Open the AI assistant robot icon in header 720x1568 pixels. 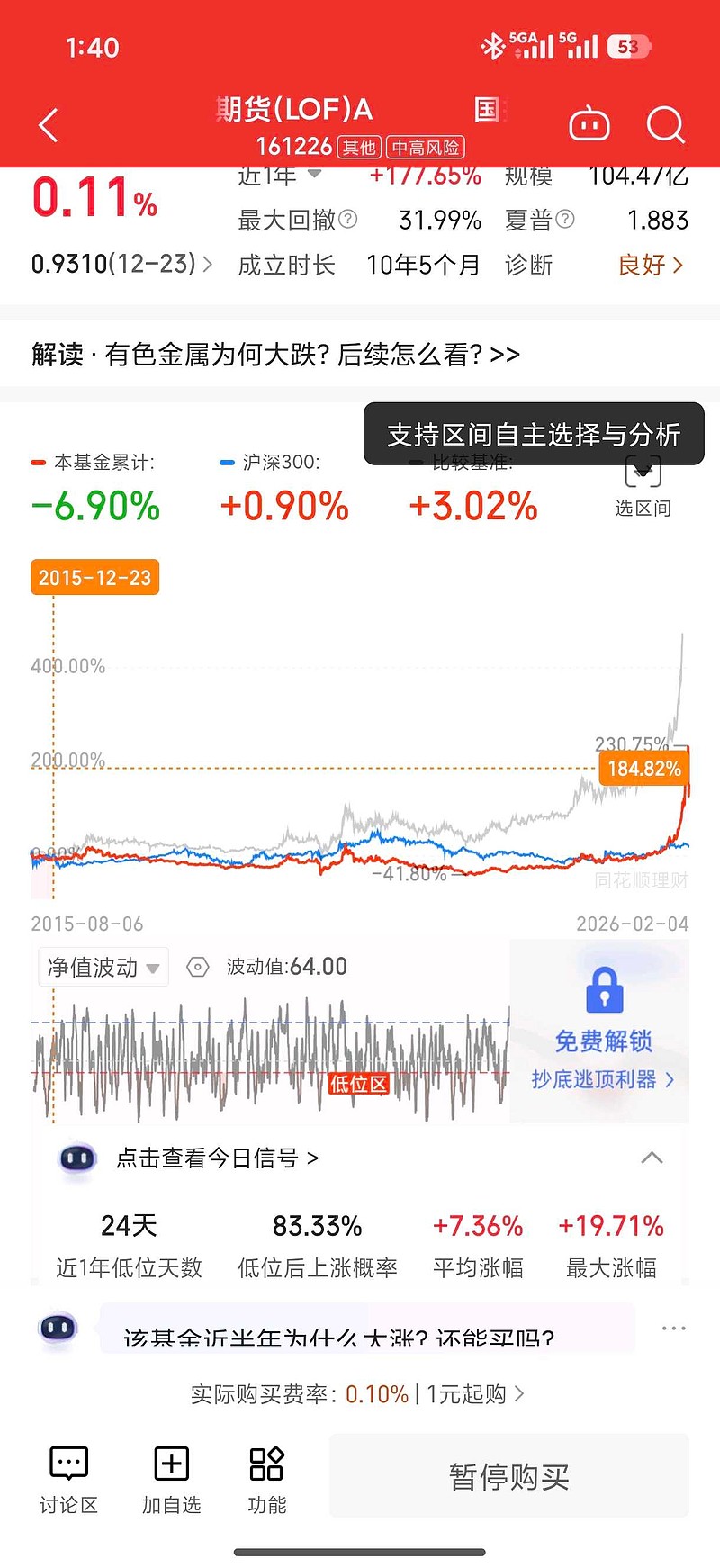589,125
